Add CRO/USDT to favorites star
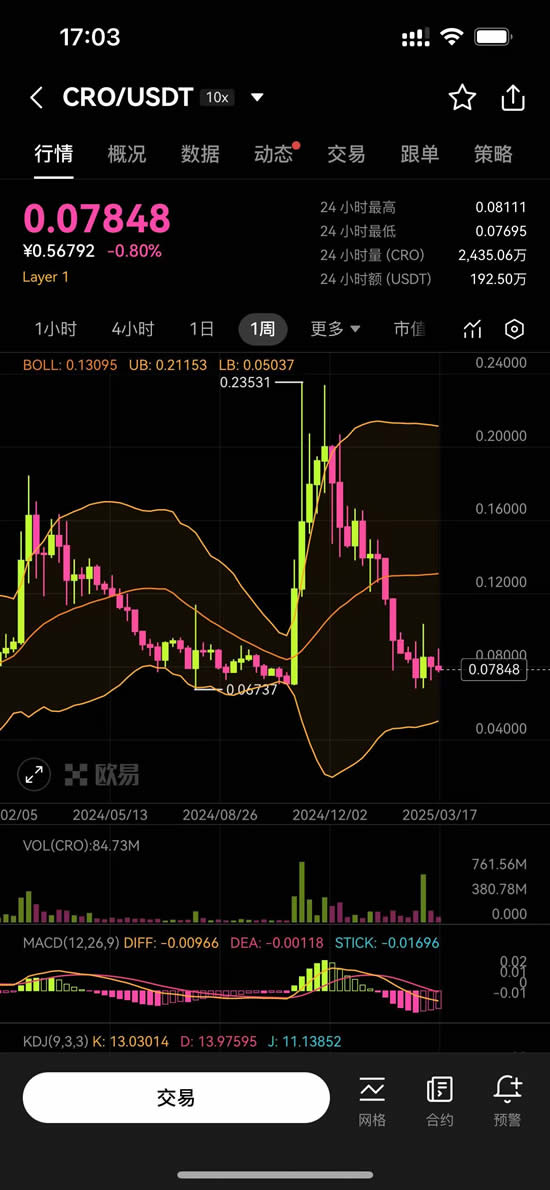The image size is (550, 1190). point(462,97)
